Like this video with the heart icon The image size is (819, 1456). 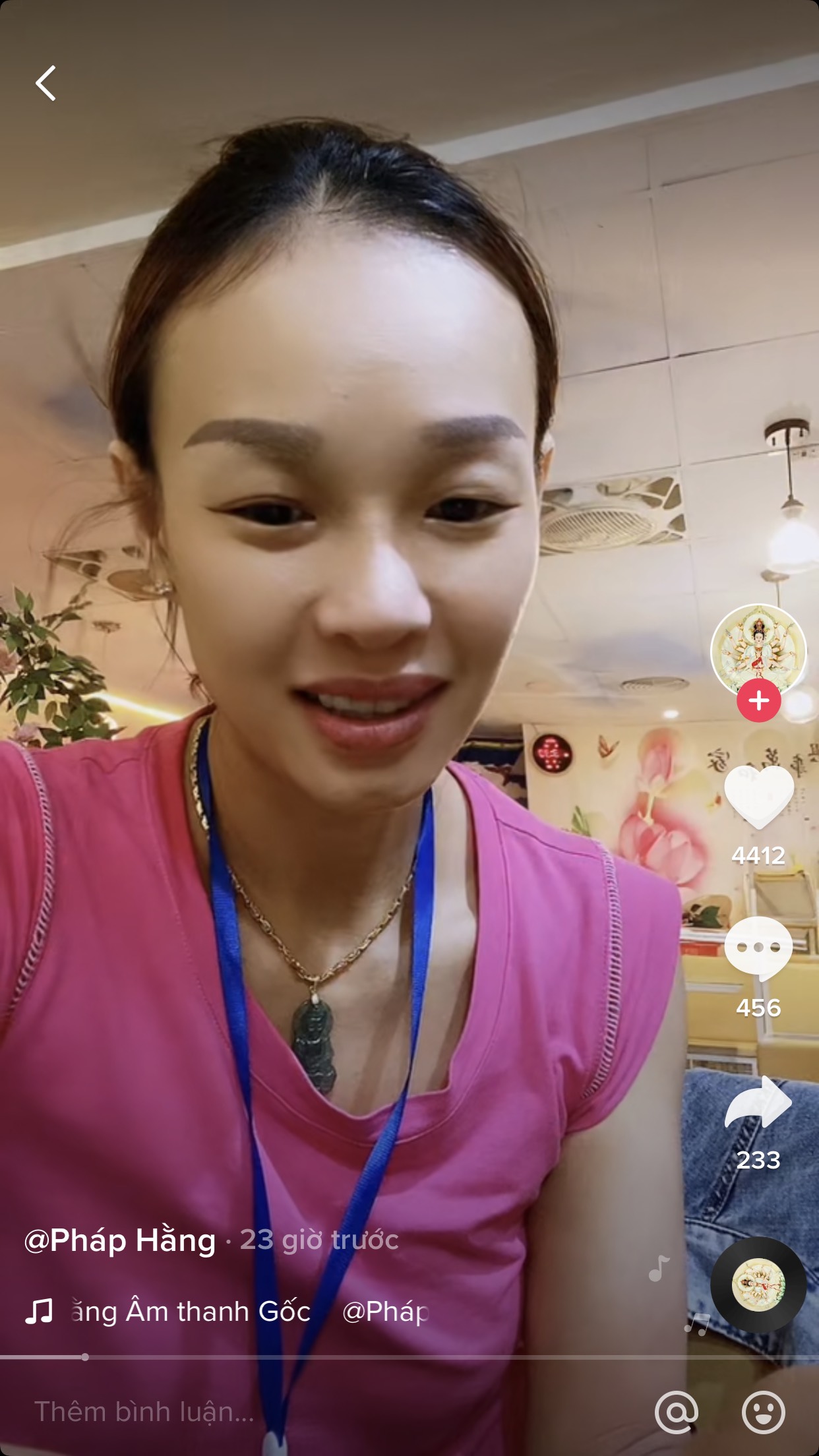tap(758, 797)
